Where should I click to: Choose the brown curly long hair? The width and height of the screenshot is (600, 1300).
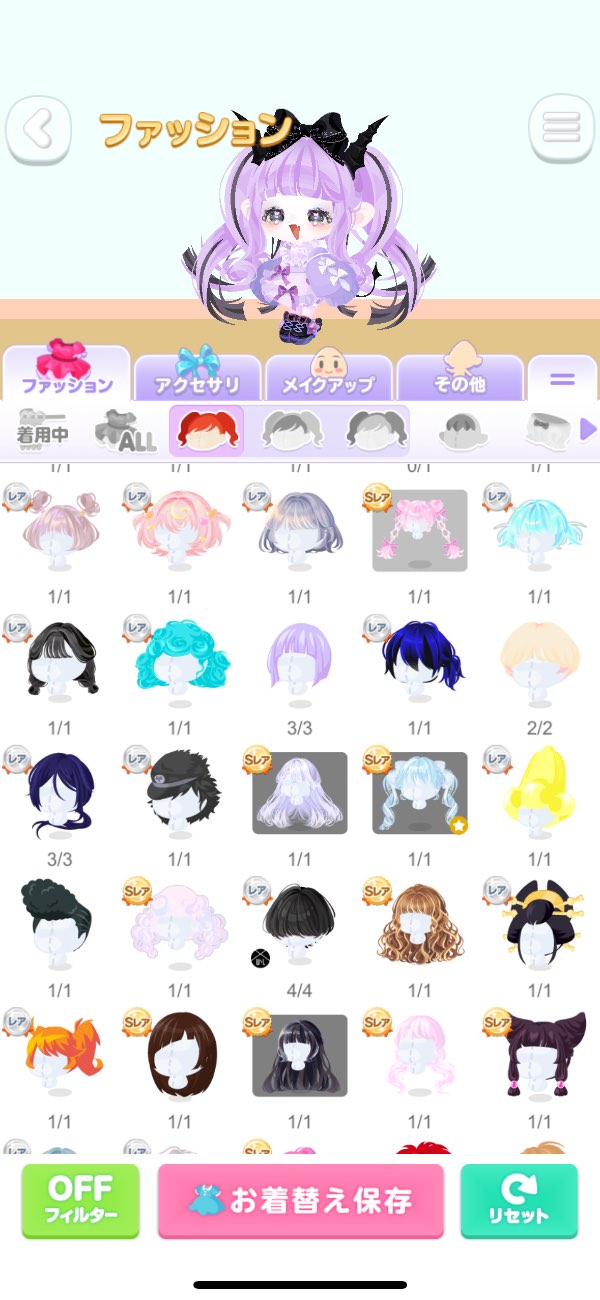coord(419,922)
